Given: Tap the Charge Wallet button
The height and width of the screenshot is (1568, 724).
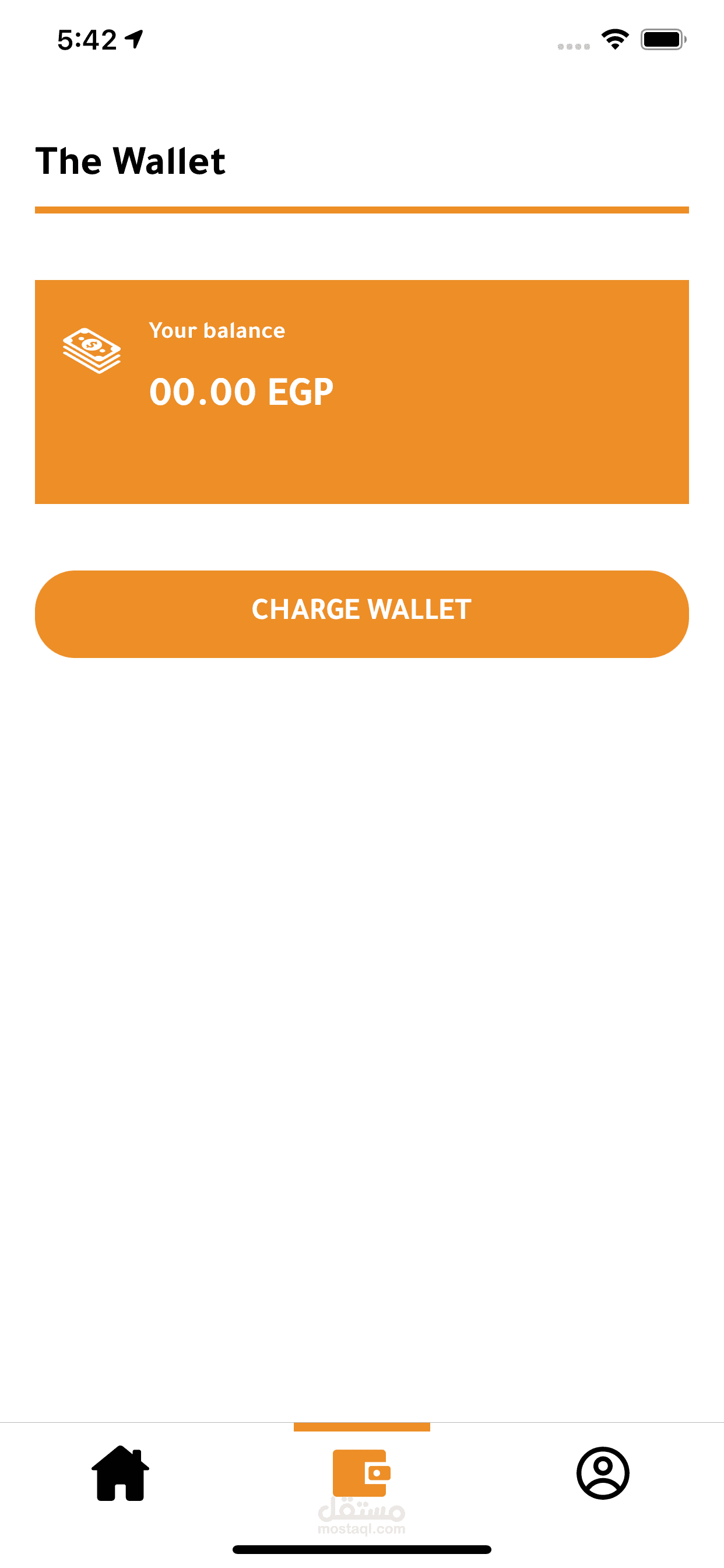Looking at the screenshot, I should coord(362,614).
